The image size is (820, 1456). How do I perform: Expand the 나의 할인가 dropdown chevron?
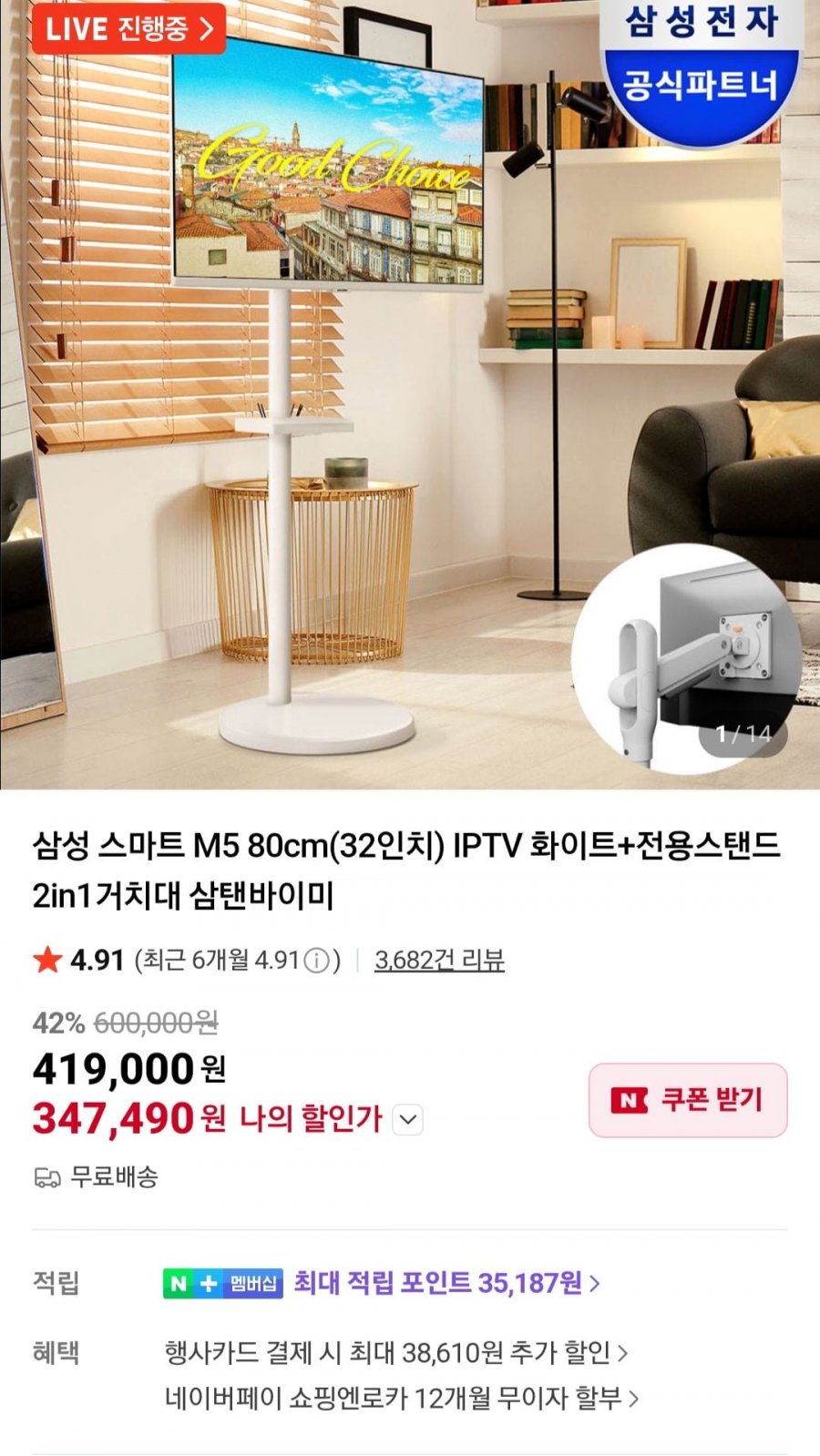[407, 1119]
